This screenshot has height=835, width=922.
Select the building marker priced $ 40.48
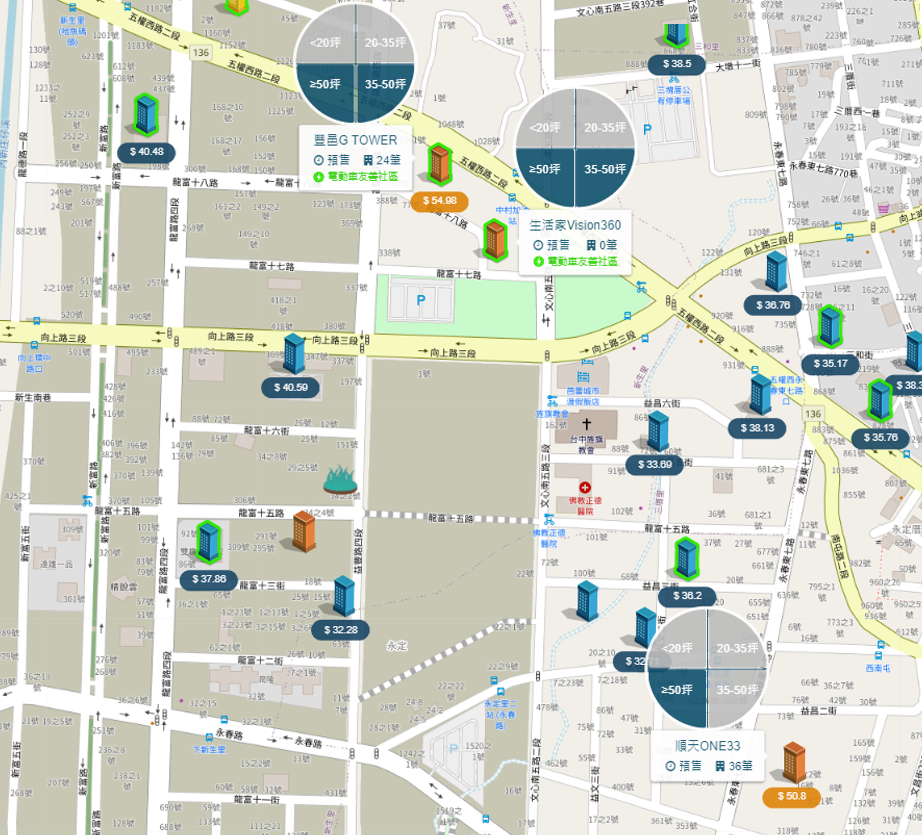tap(146, 117)
